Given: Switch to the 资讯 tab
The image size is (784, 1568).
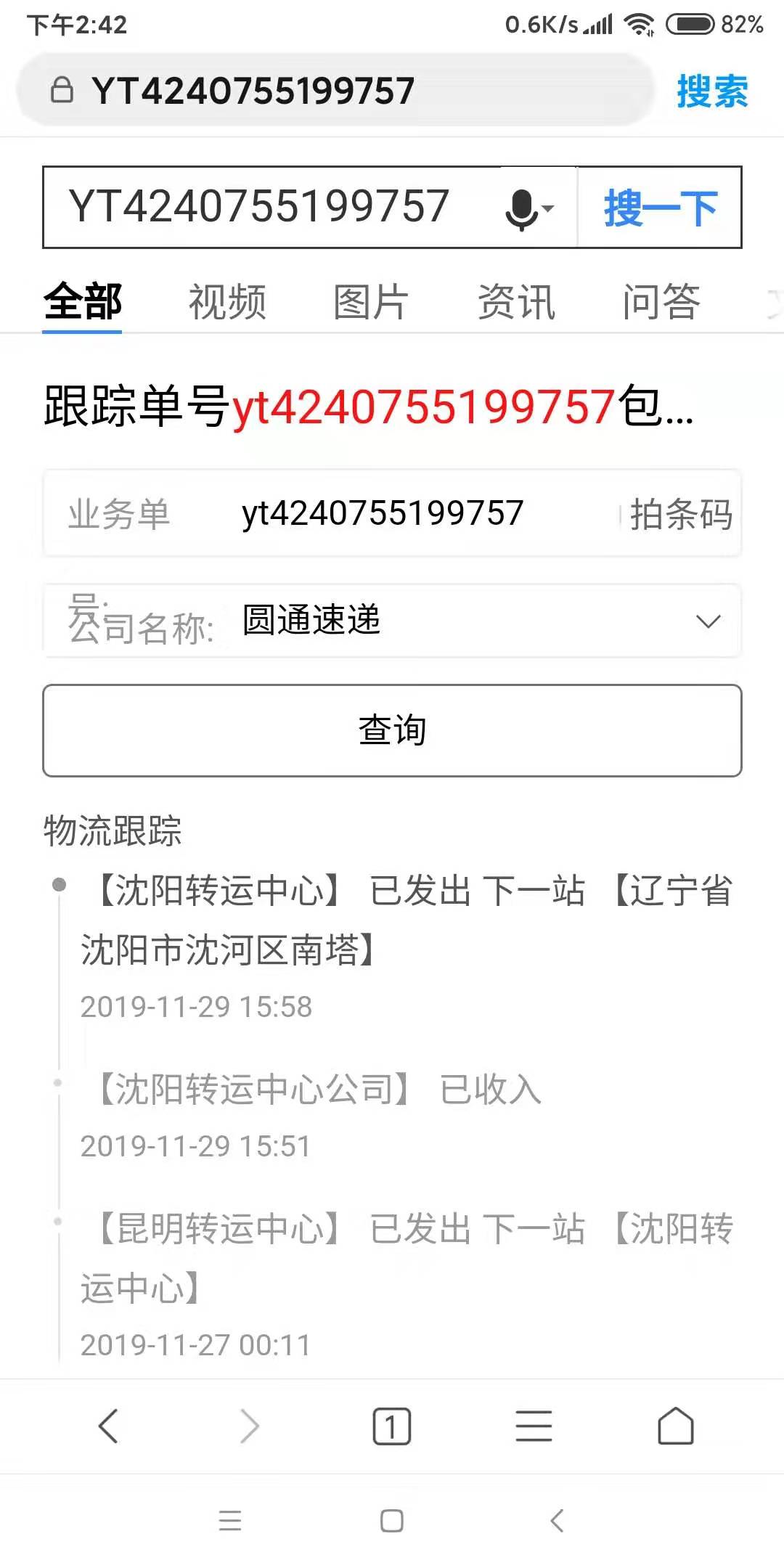Looking at the screenshot, I should pyautogui.click(x=516, y=301).
